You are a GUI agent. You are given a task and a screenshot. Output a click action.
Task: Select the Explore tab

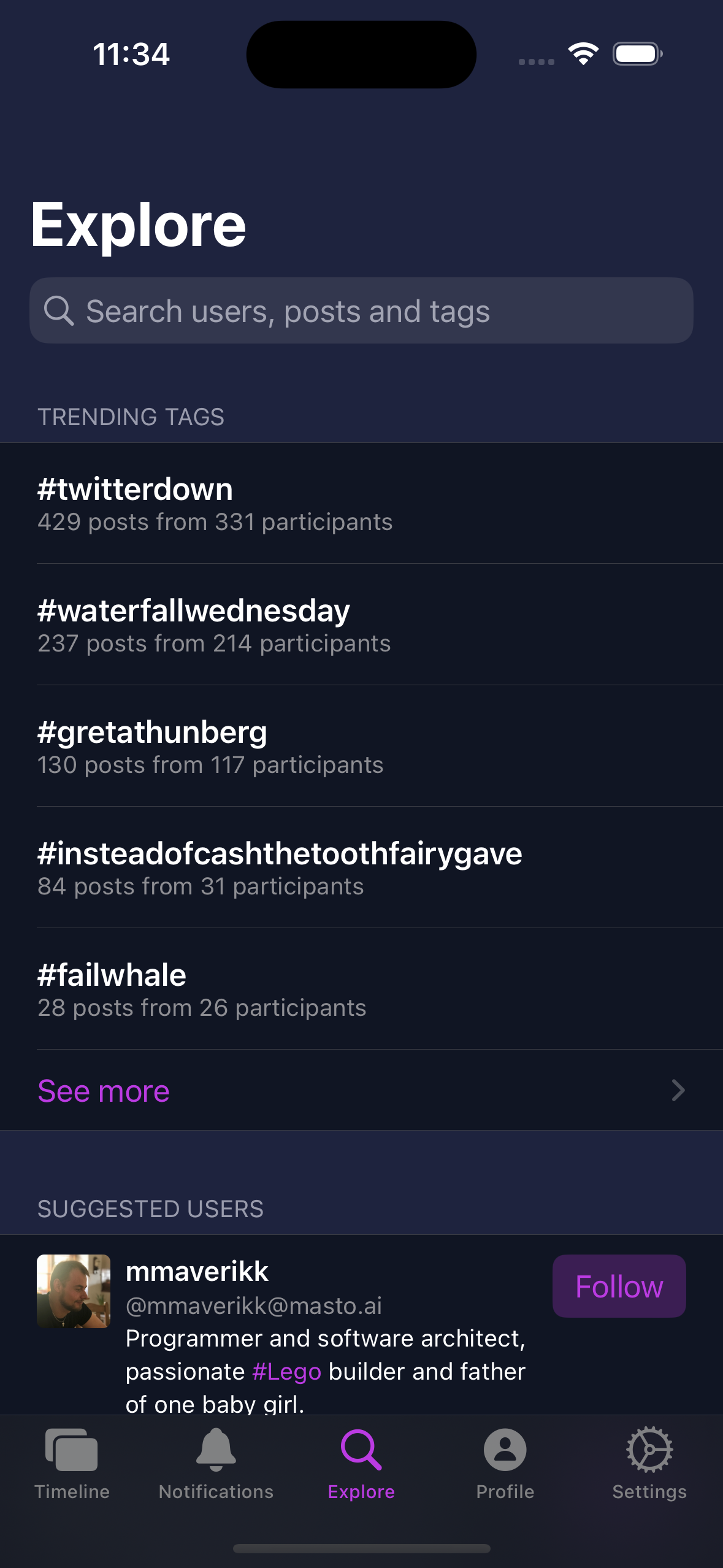[361, 1464]
